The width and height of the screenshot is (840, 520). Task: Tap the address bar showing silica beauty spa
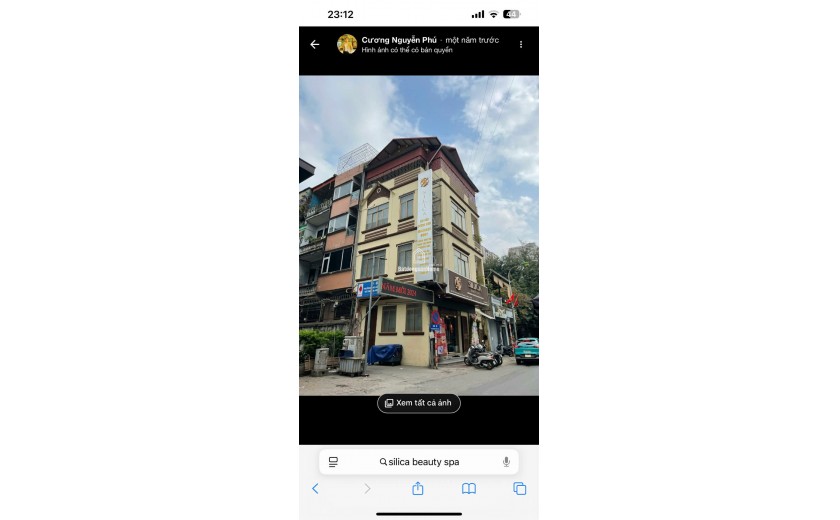[x=419, y=462]
